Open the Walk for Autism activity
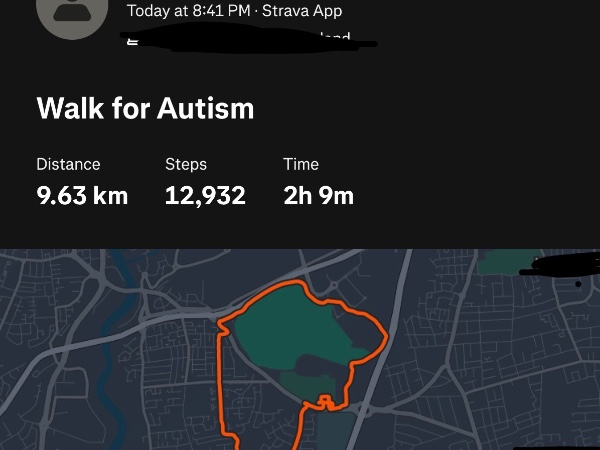This screenshot has height=450, width=600. click(145, 108)
